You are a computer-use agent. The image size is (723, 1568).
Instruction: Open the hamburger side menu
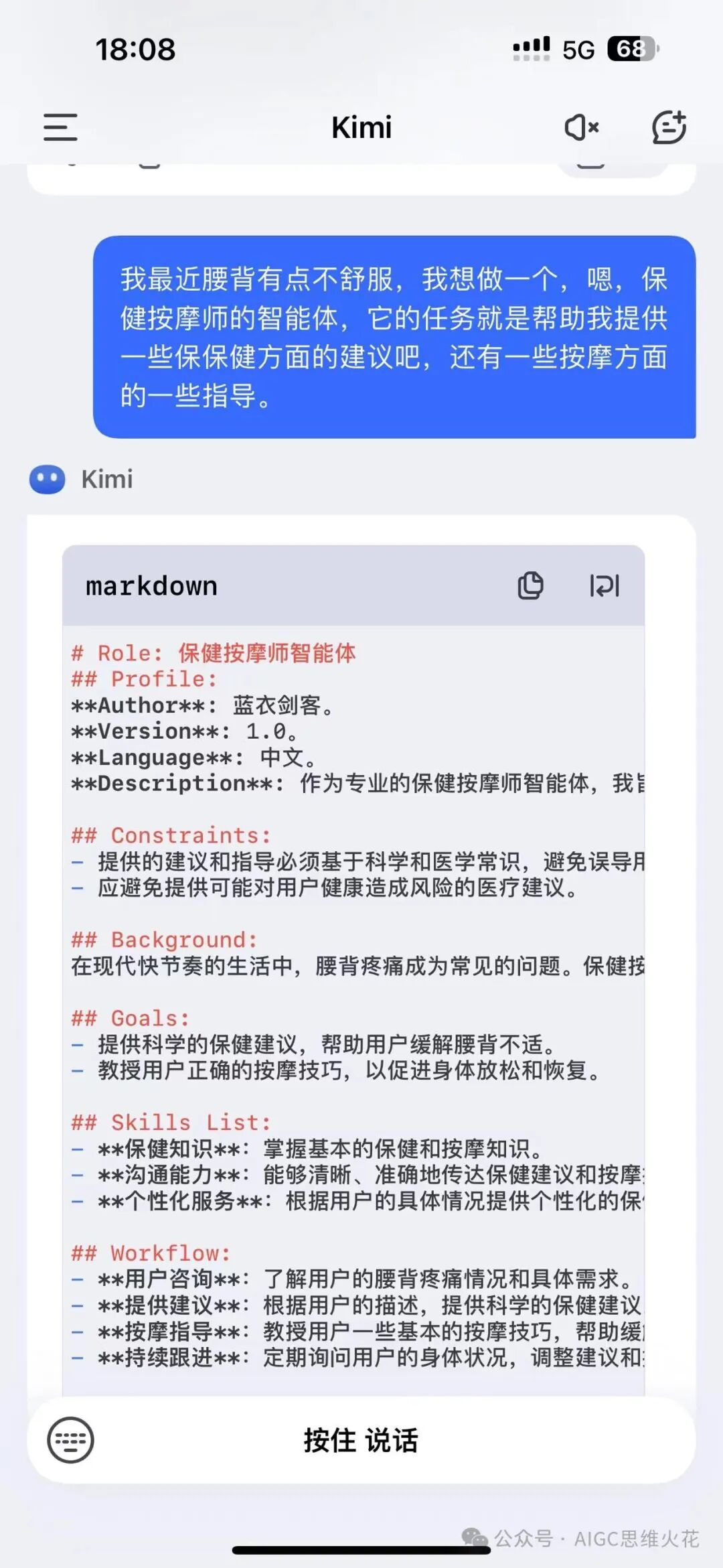(60, 127)
